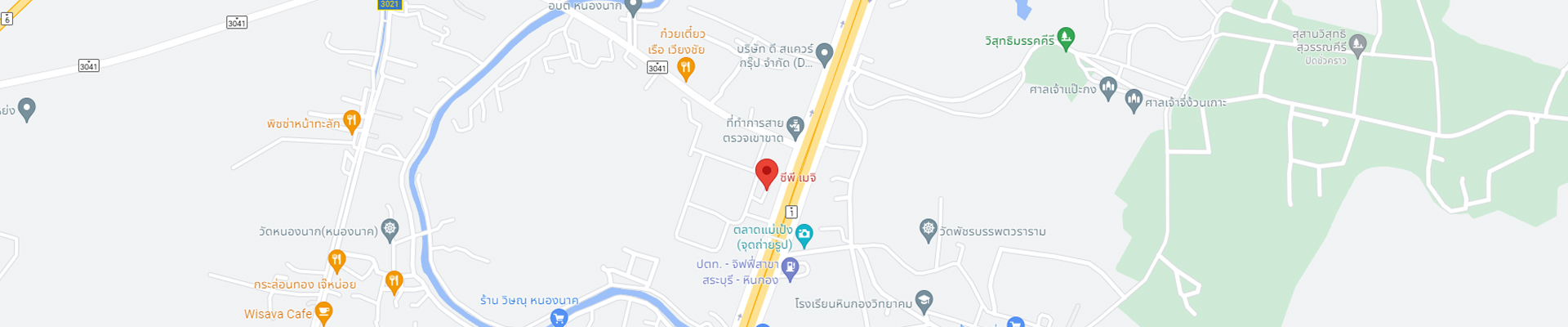Select the วัดหนองนาก temple marker
The height and width of the screenshot is (327, 1568).
[390, 230]
